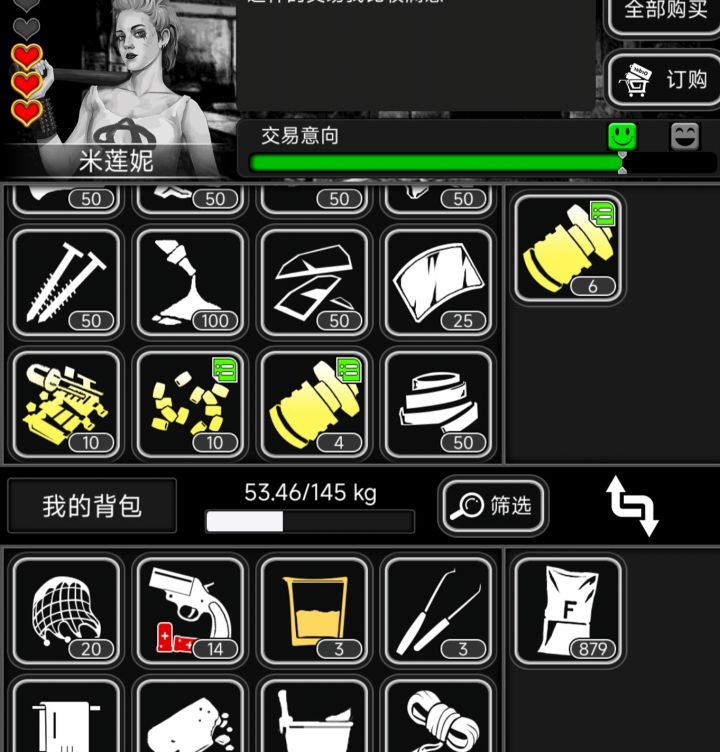720x752 pixels.
Task: Select the fertilizer bag marked F
Action: click(x=567, y=608)
